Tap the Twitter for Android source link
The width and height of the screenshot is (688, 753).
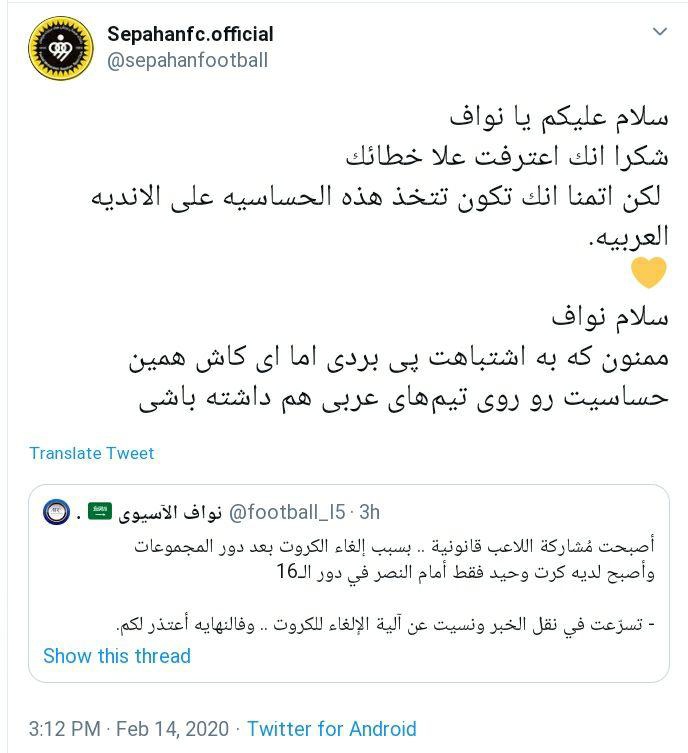(331, 729)
